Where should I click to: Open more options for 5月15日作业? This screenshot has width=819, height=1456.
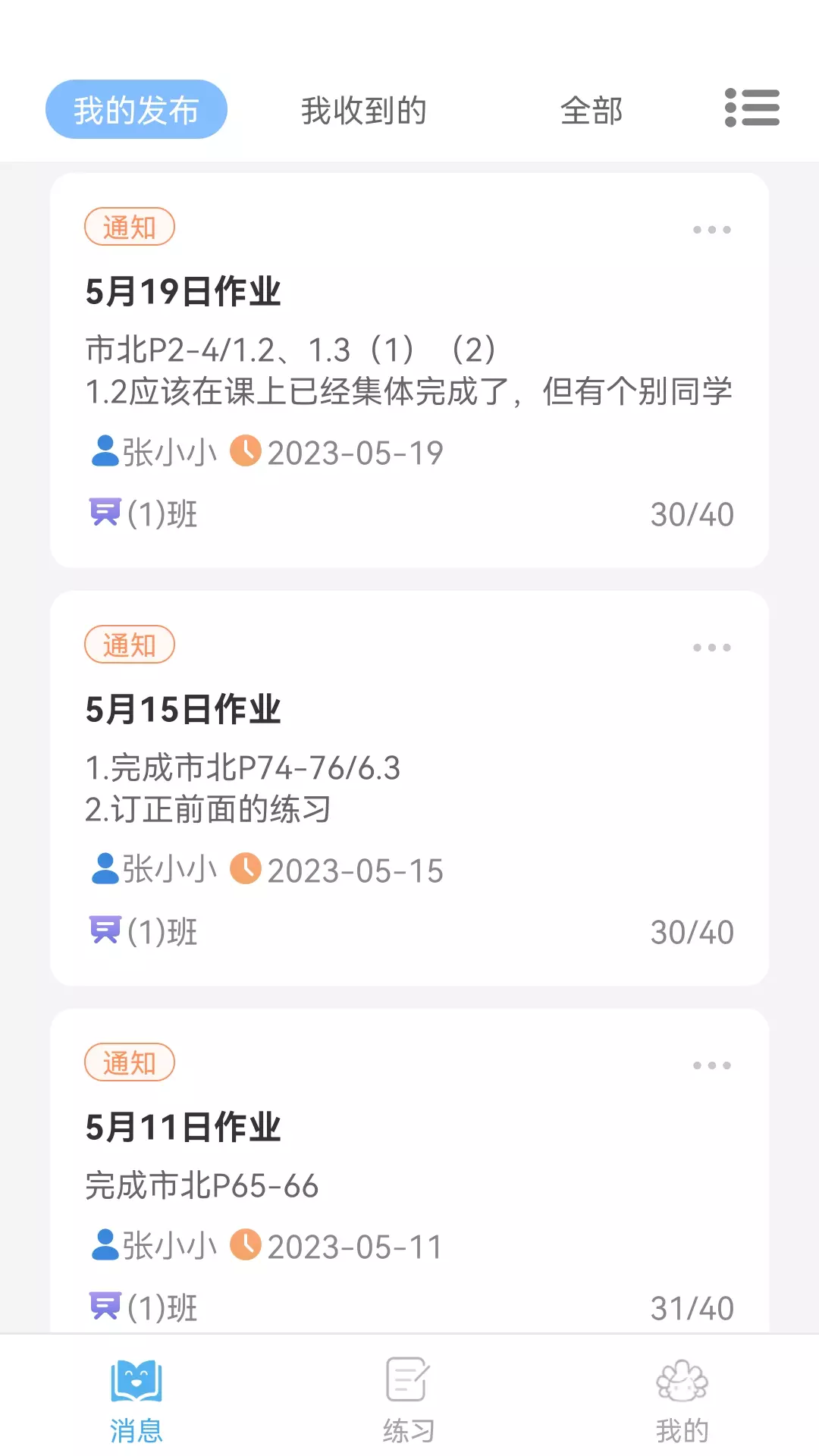coord(711,648)
